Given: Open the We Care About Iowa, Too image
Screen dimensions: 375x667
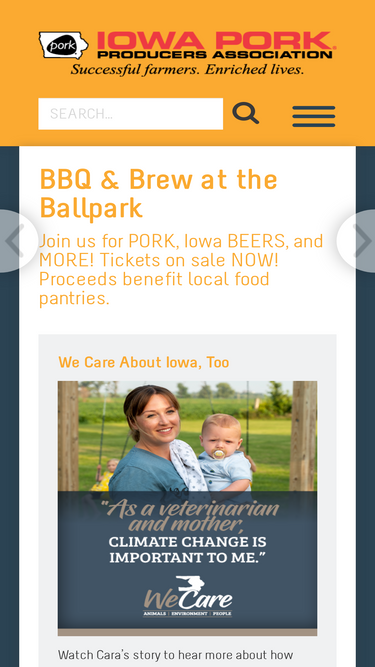Looking at the screenshot, I should [x=188, y=508].
